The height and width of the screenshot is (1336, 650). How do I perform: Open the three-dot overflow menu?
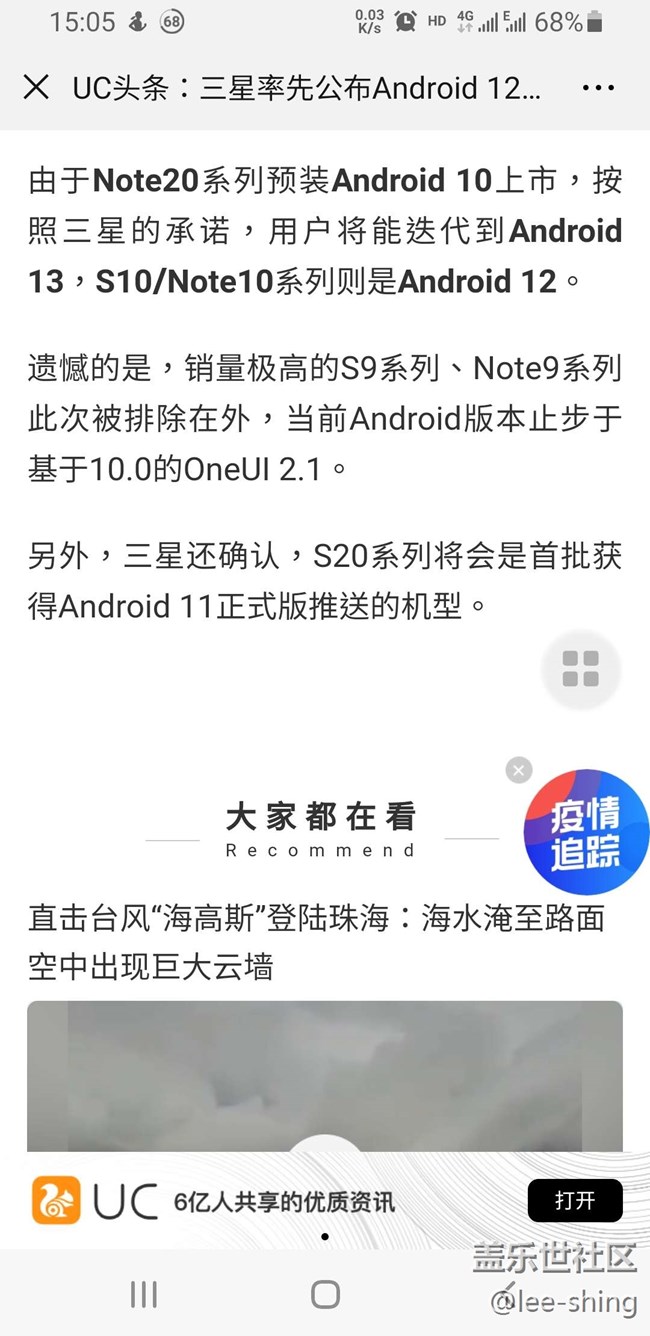click(598, 88)
